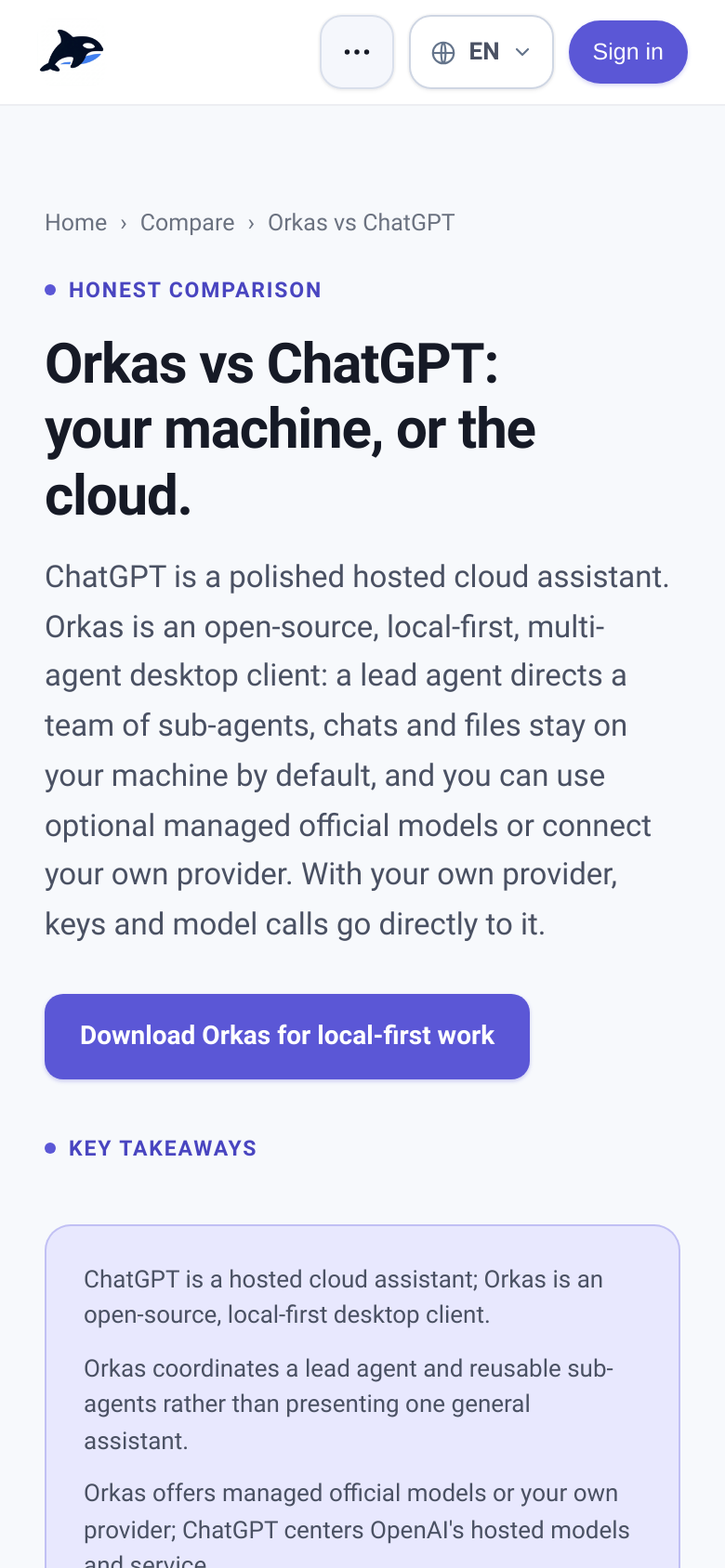The width and height of the screenshot is (725, 1568).
Task: Navigate to the Compare breadcrumb
Action: click(x=187, y=223)
